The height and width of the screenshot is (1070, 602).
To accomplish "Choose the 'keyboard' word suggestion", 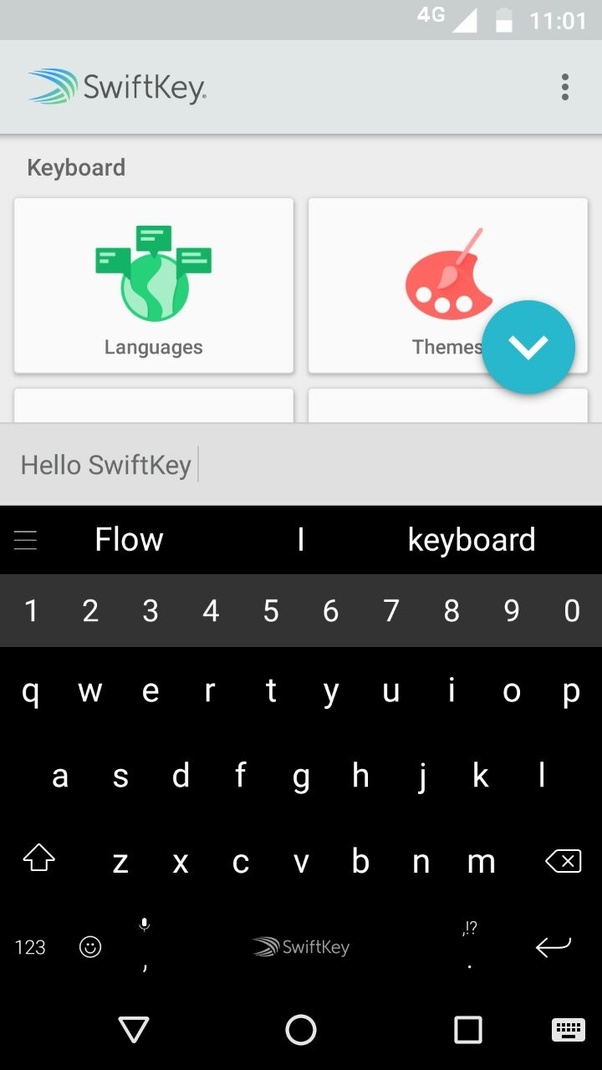I will pos(471,540).
